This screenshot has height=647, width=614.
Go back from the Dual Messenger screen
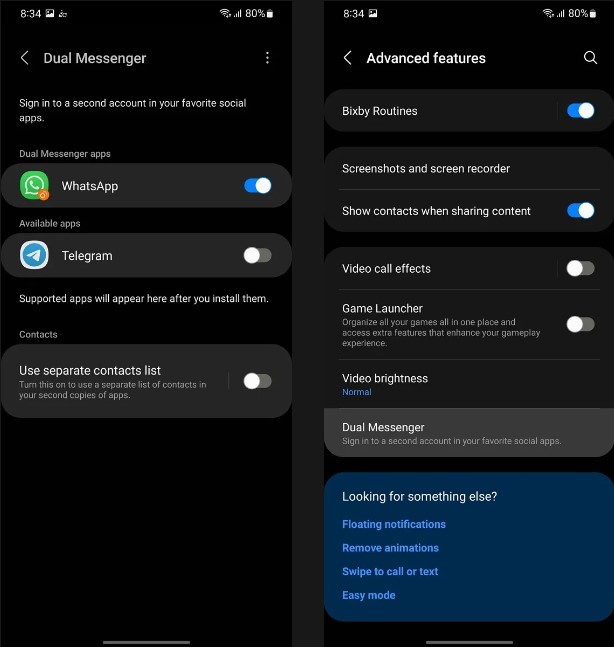click(x=25, y=58)
